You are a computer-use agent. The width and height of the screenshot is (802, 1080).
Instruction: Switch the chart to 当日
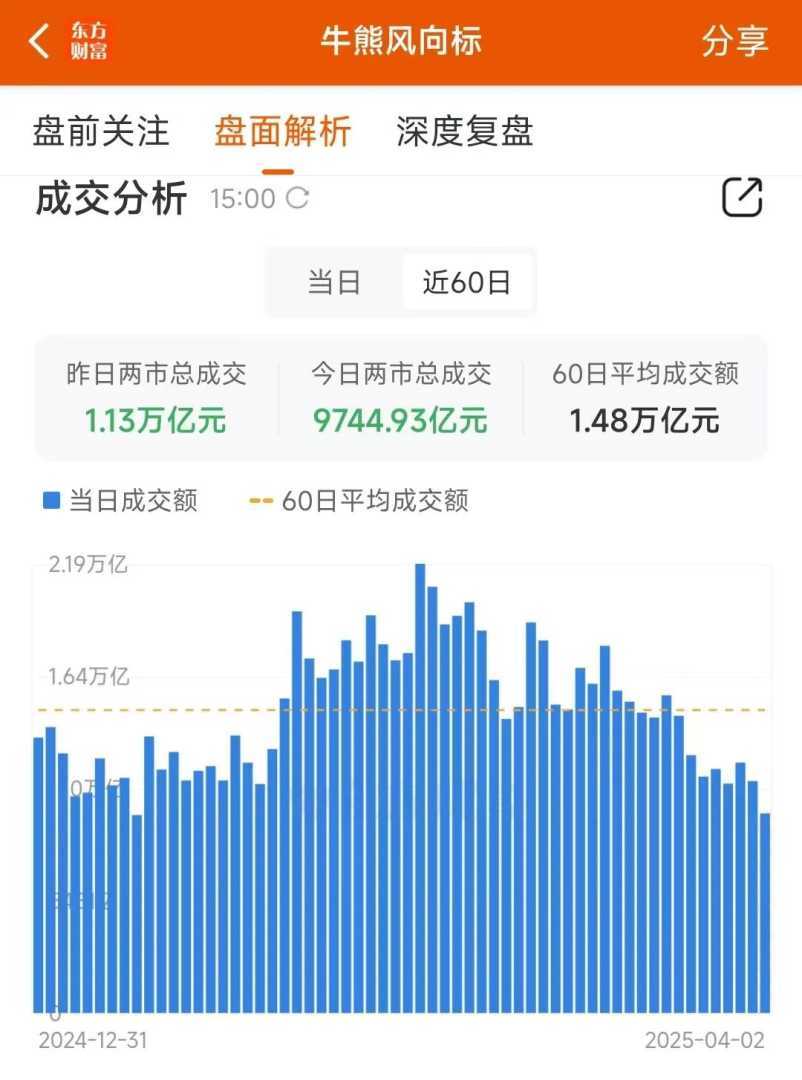coord(334,283)
